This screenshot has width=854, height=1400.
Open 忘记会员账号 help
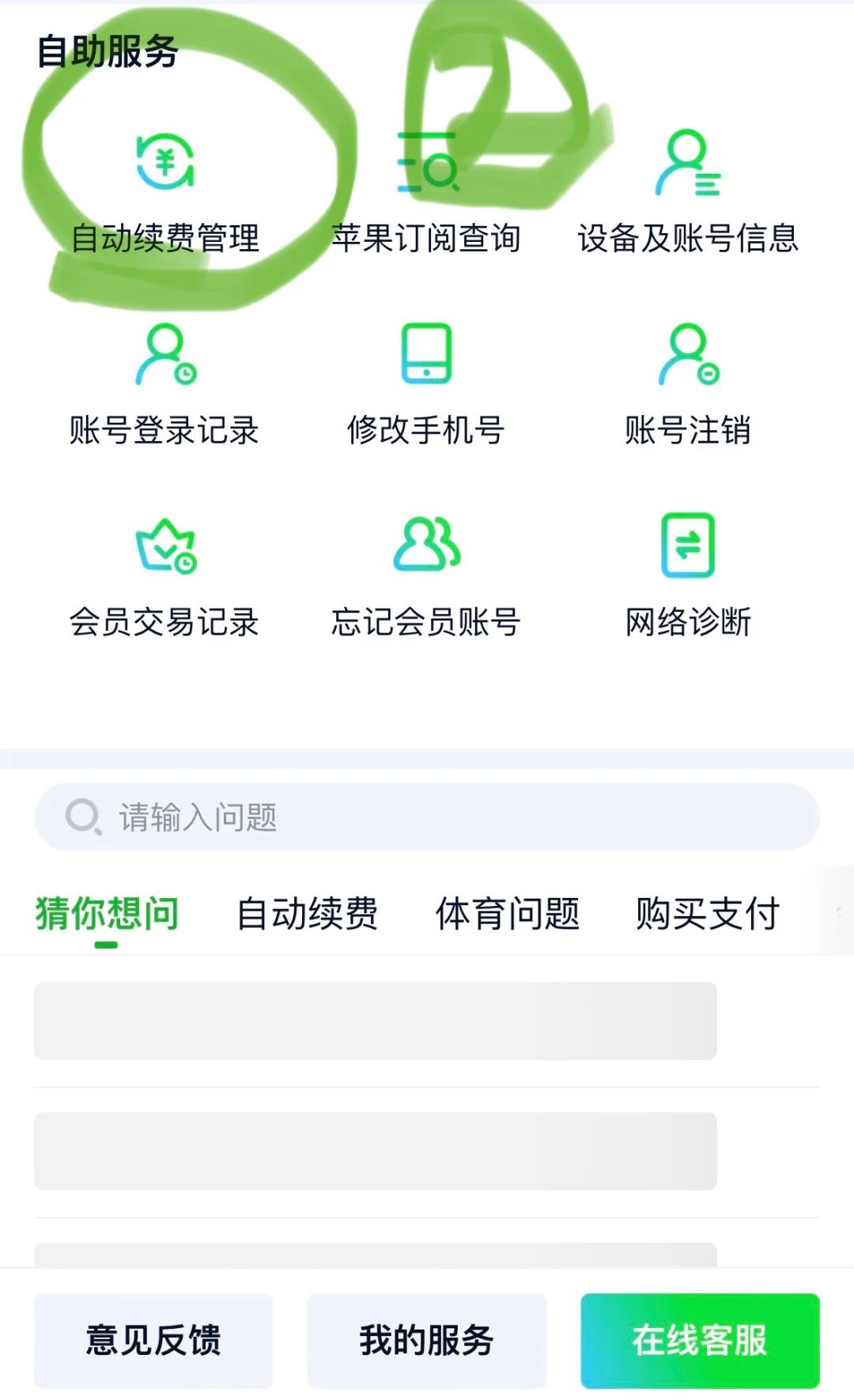pyautogui.click(x=426, y=577)
